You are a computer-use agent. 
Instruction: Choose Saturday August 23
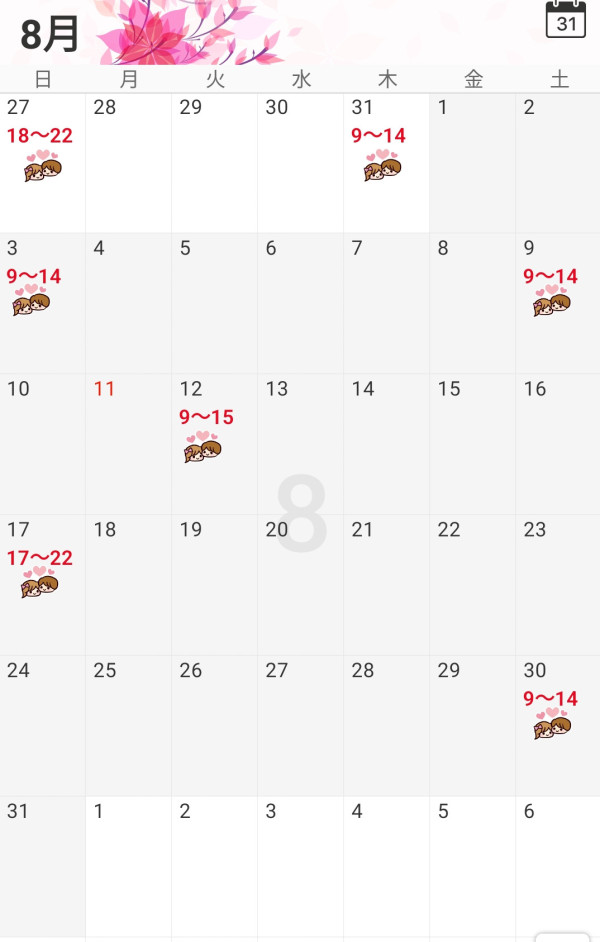pos(557,585)
